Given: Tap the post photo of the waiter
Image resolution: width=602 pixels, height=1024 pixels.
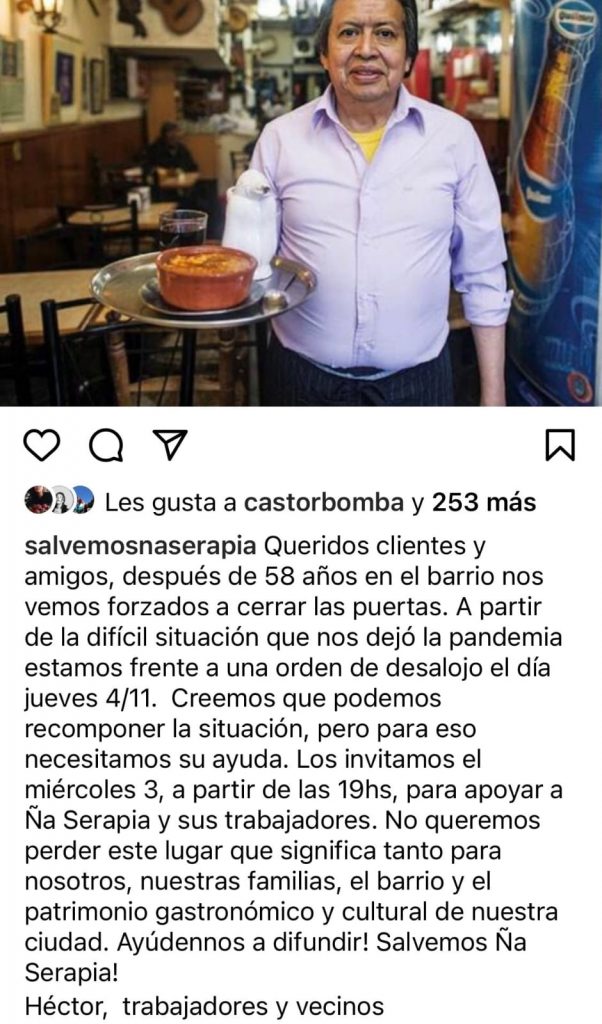Looking at the screenshot, I should (300, 200).
